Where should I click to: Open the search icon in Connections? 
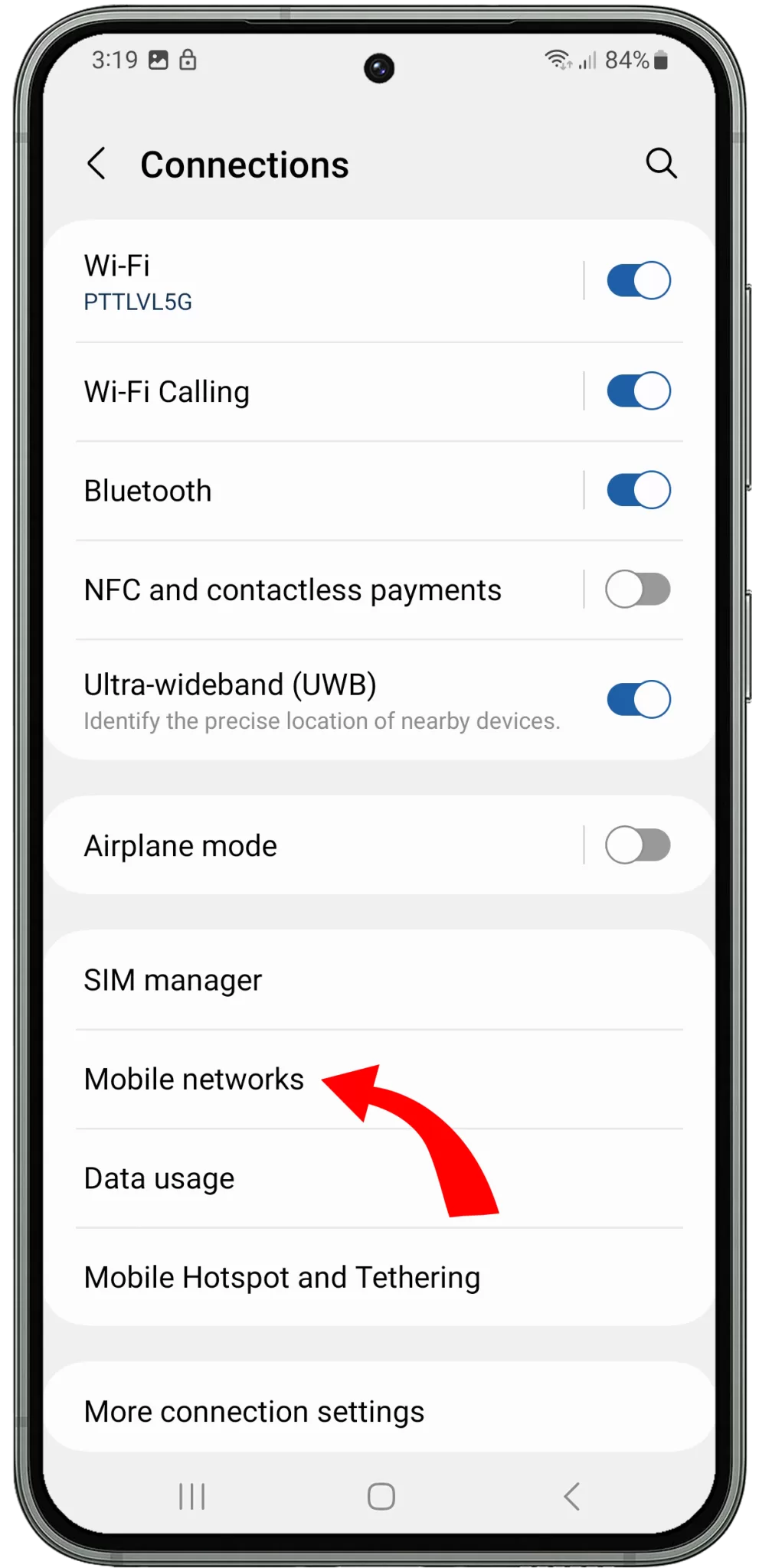click(x=661, y=163)
